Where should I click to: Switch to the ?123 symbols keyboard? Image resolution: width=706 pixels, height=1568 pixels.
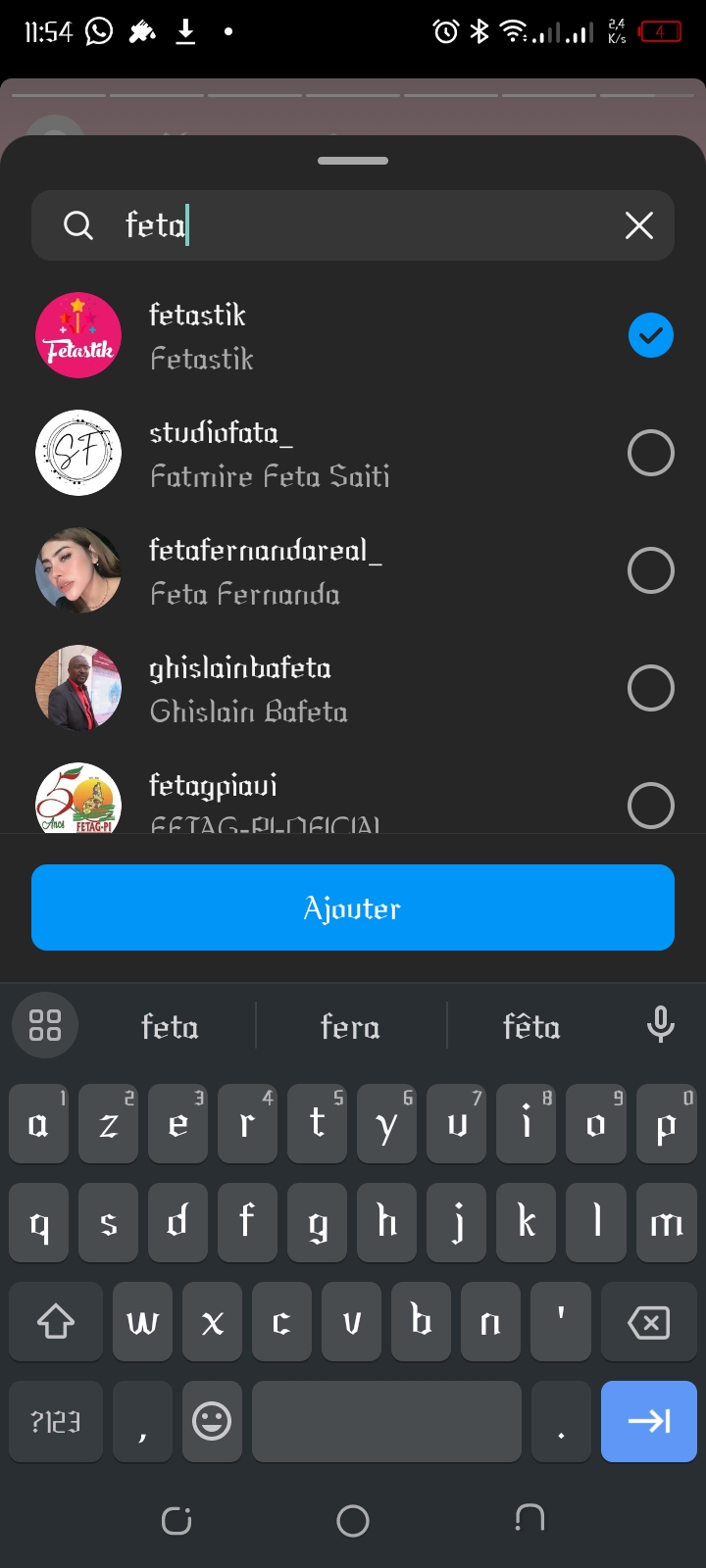click(x=56, y=1421)
